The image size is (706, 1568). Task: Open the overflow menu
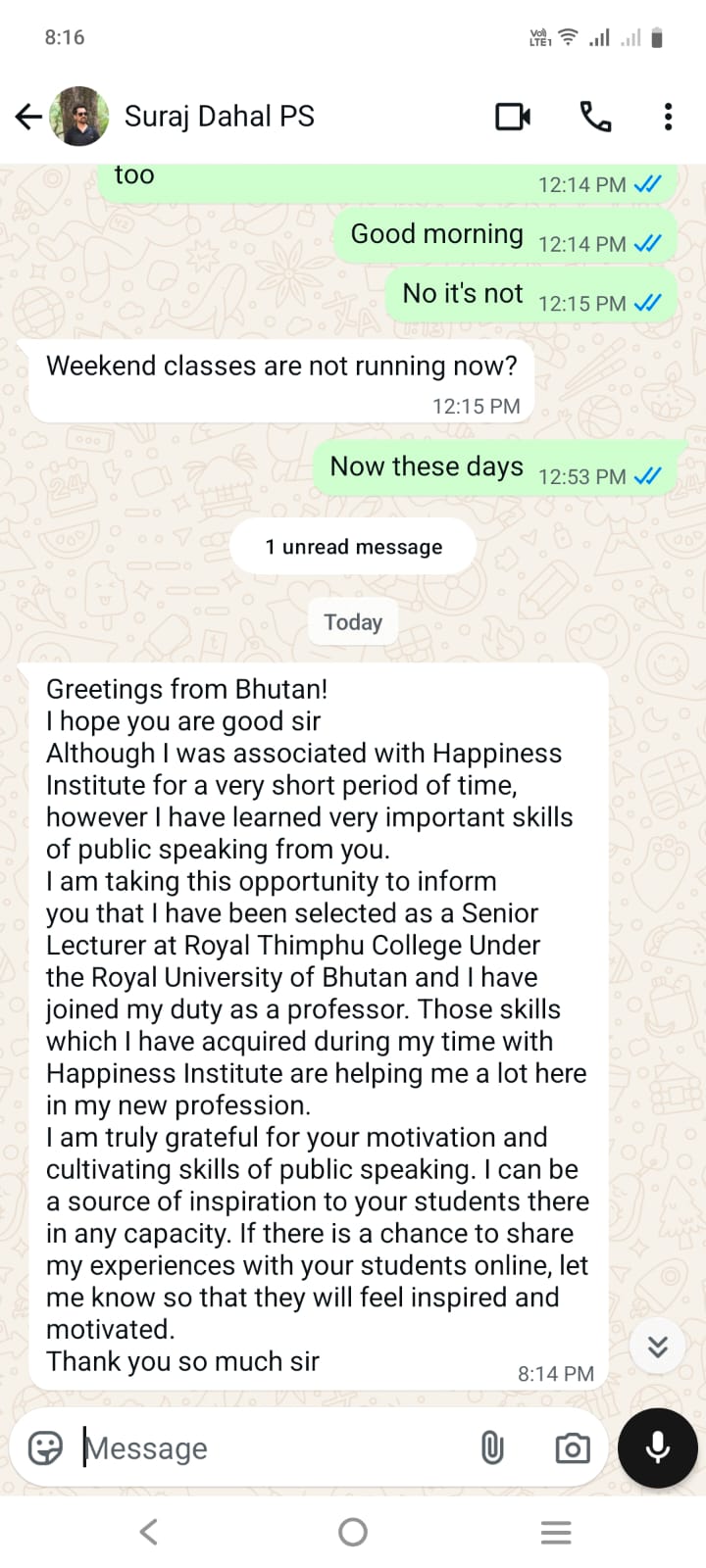click(668, 117)
